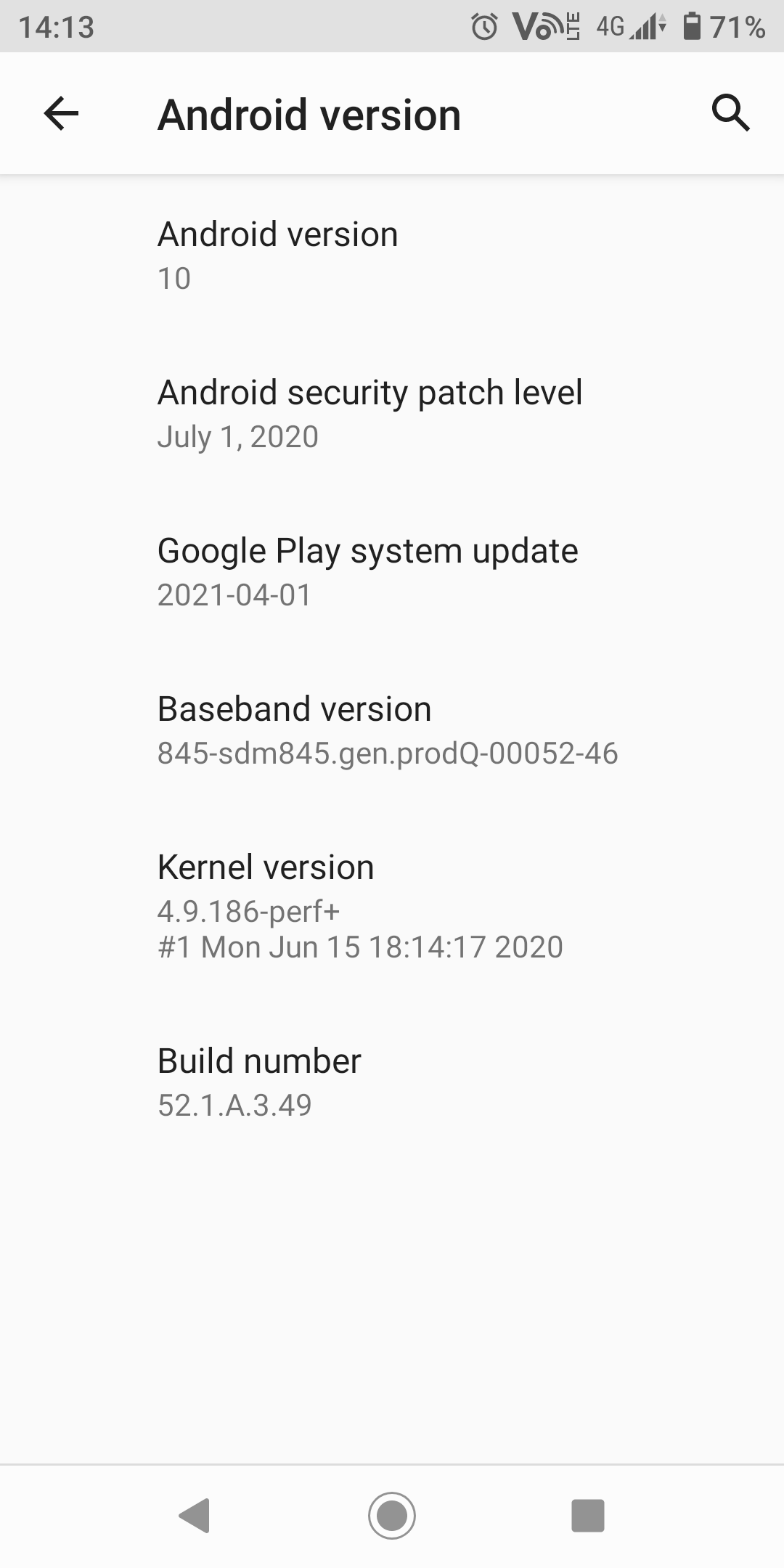Image resolution: width=784 pixels, height=1568 pixels.
Task: Tap the Kernel version row
Action: tap(392, 905)
